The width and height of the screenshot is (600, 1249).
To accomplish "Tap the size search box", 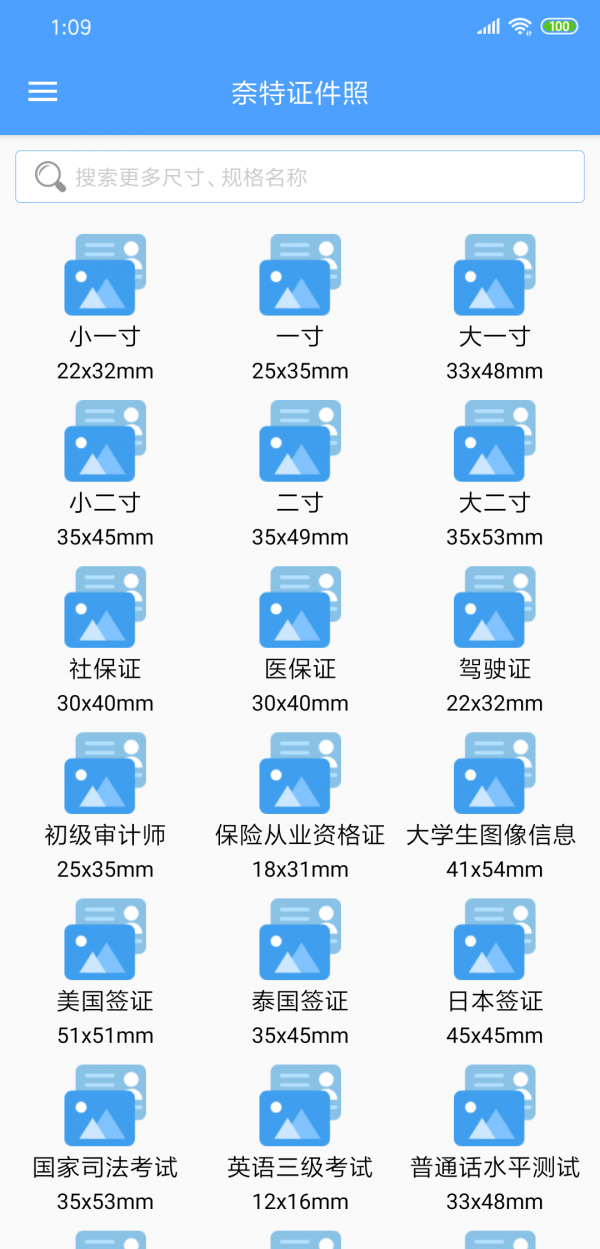I will tap(300, 177).
